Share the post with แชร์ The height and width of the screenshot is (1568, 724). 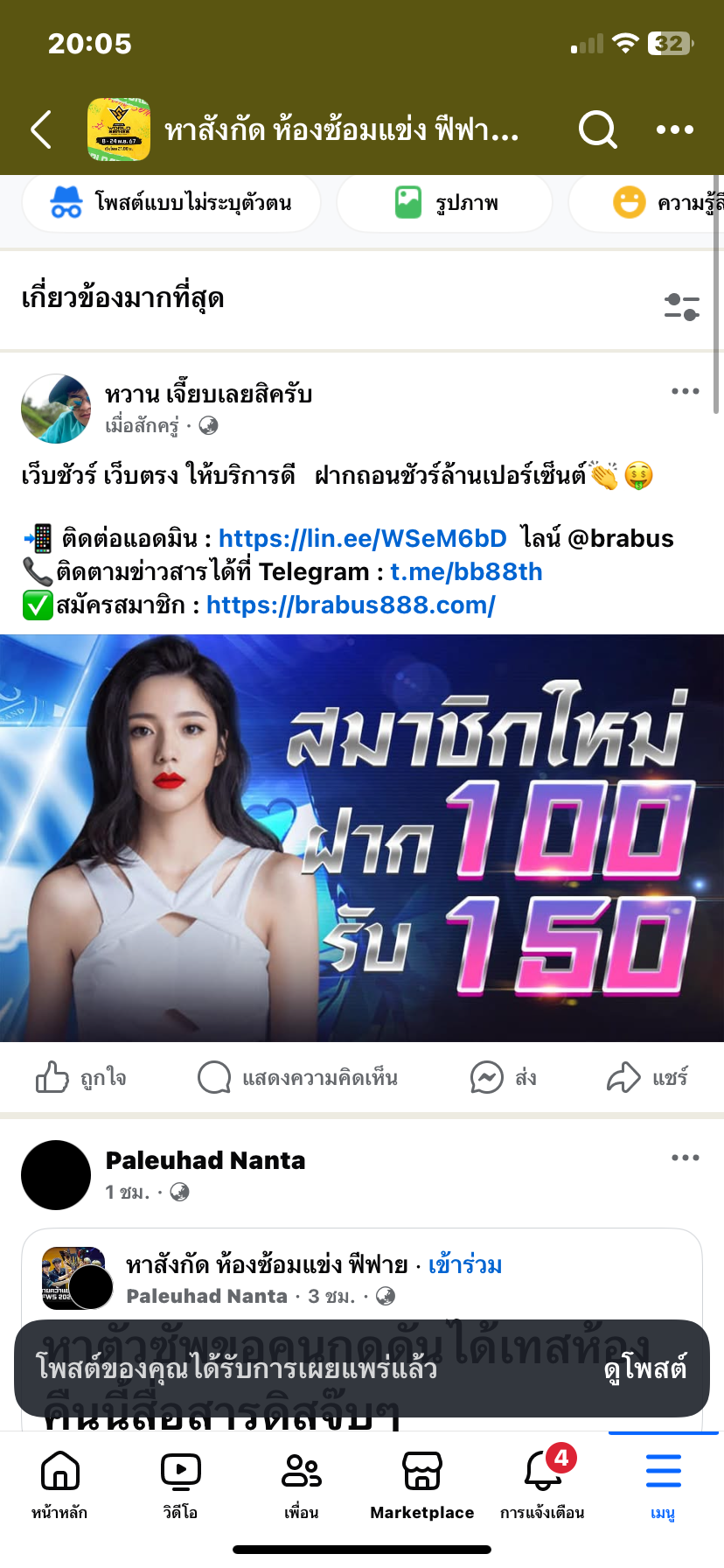[x=648, y=1077]
